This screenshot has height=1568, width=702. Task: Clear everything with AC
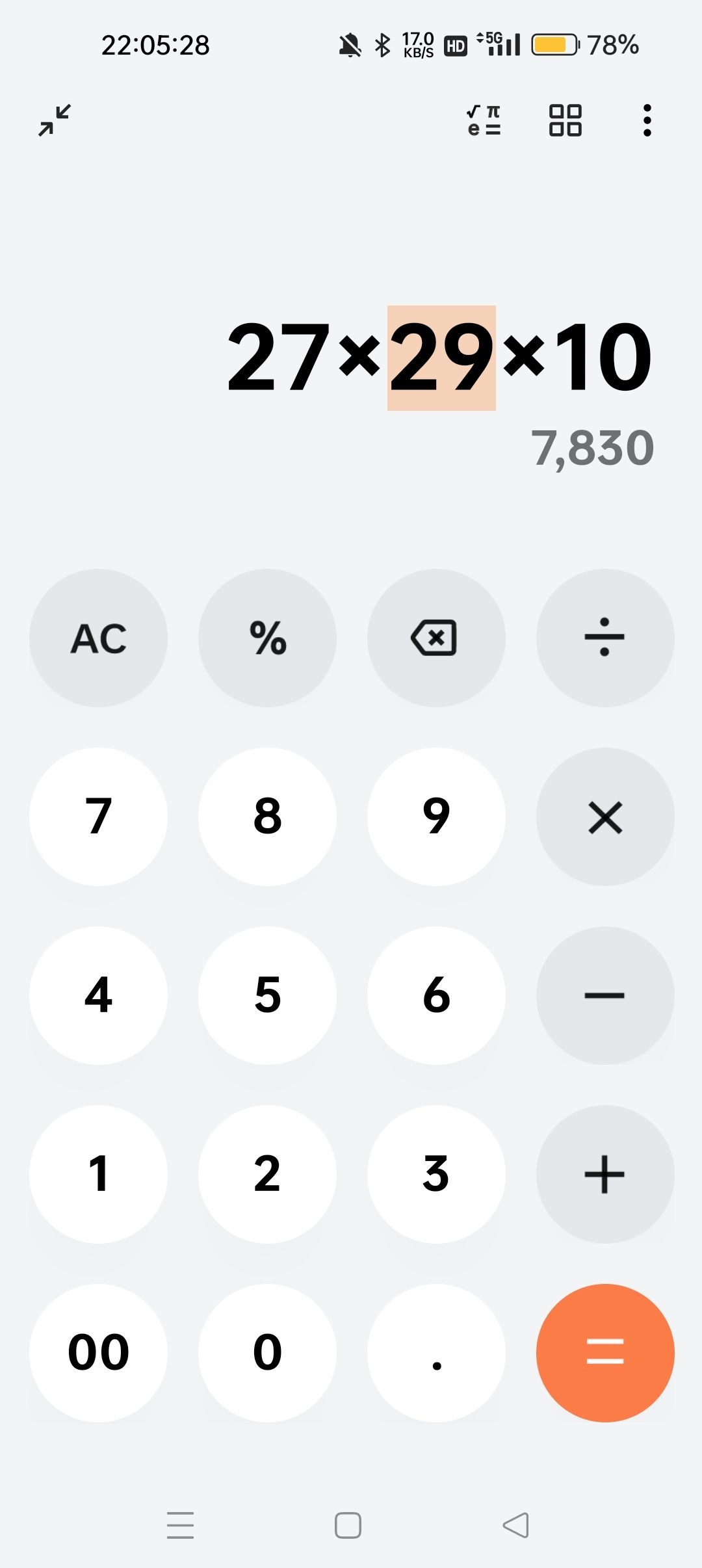pyautogui.click(x=98, y=638)
